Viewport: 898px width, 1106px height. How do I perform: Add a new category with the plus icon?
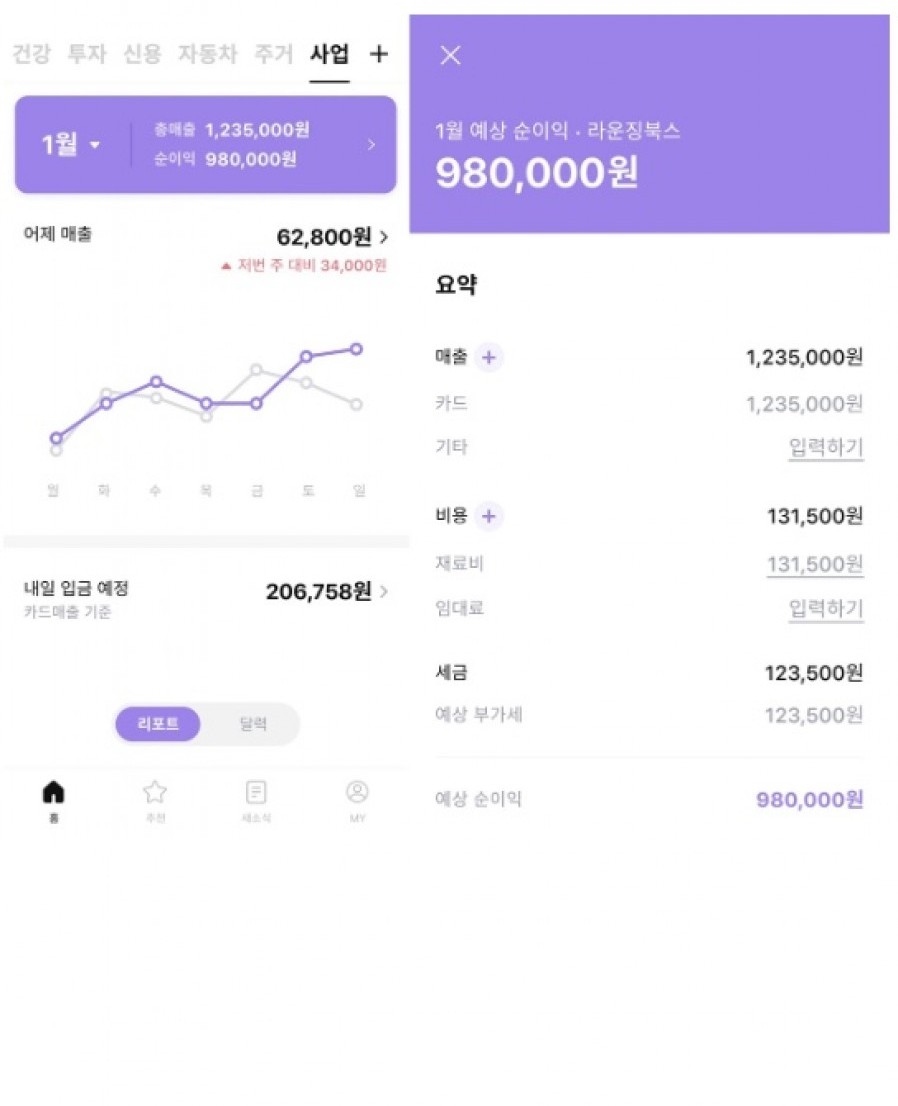pyautogui.click(x=378, y=55)
